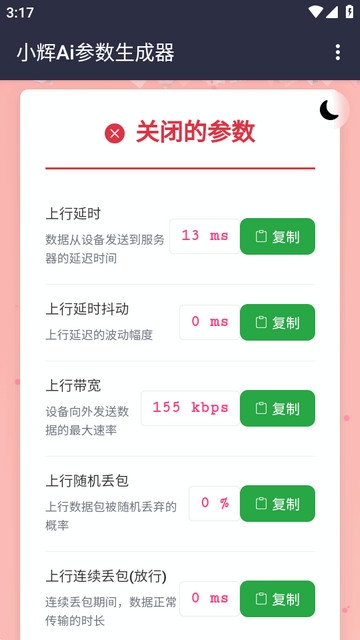This screenshot has height=640, width=360.
Task: Toggle dark mode with the moon icon
Action: pyautogui.click(x=330, y=110)
